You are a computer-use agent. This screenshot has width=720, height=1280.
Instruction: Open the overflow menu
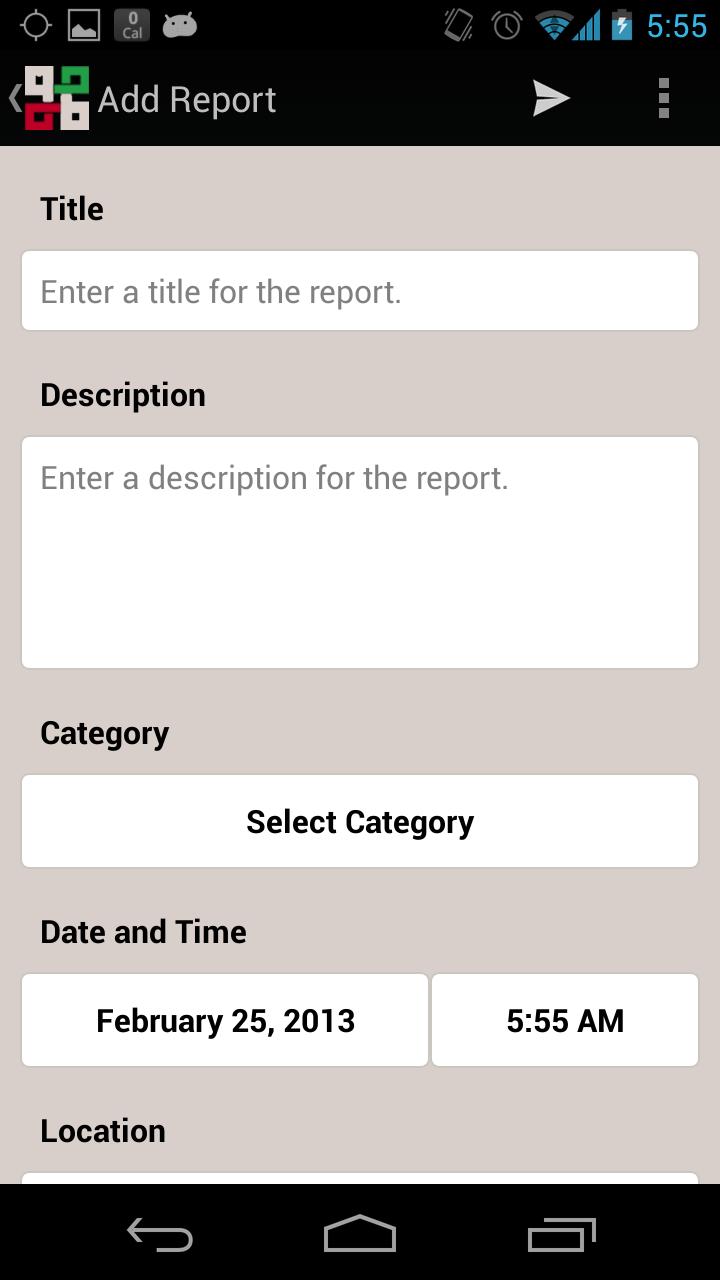pos(663,98)
